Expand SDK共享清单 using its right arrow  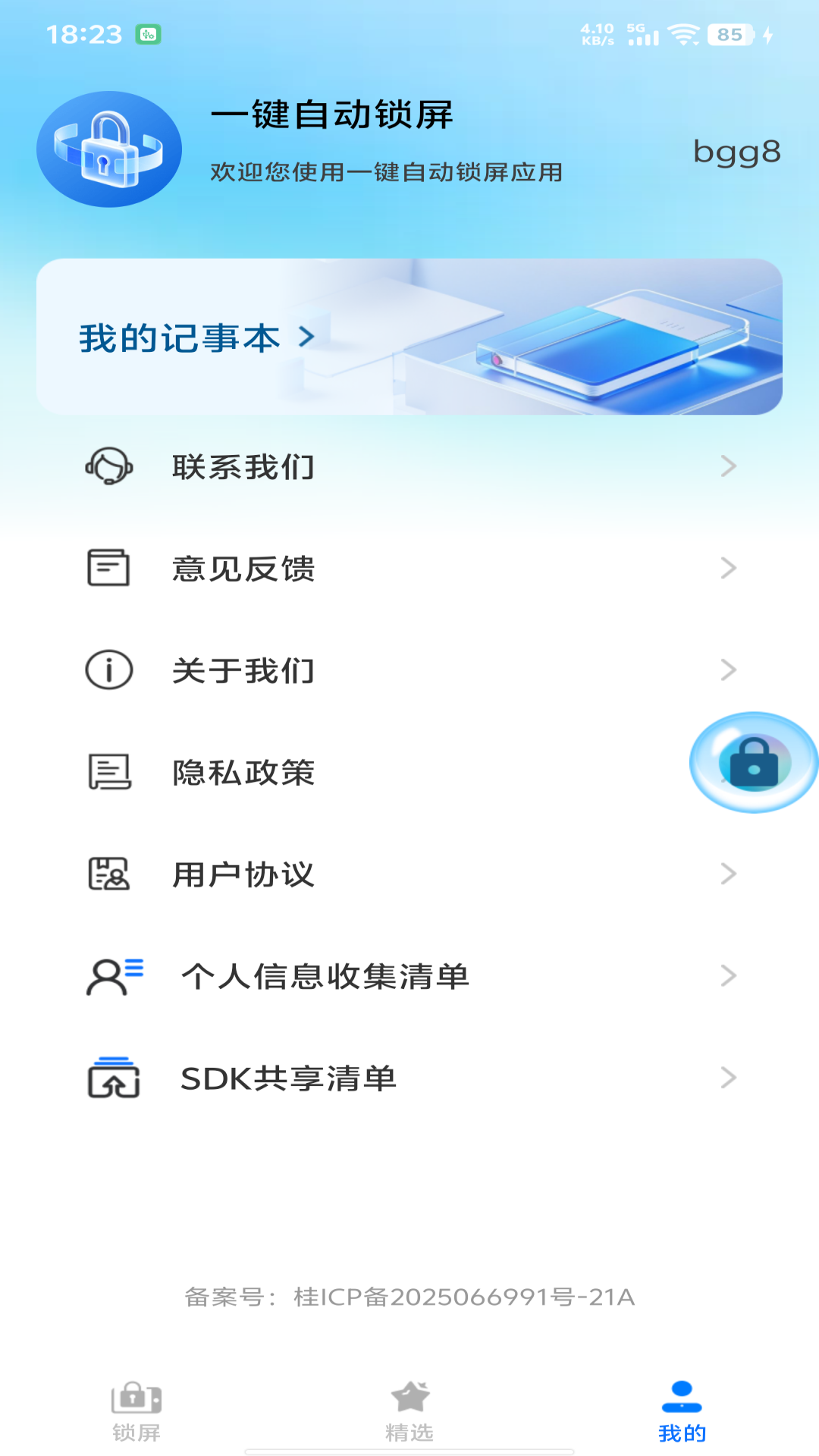tap(728, 1077)
